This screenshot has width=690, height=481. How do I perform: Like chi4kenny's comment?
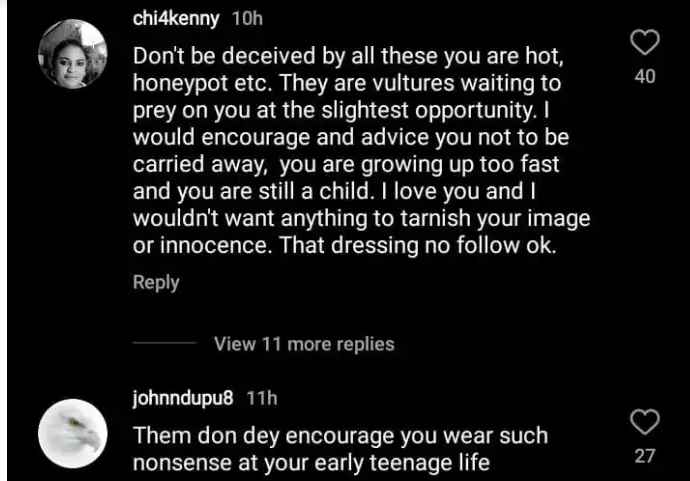[646, 42]
